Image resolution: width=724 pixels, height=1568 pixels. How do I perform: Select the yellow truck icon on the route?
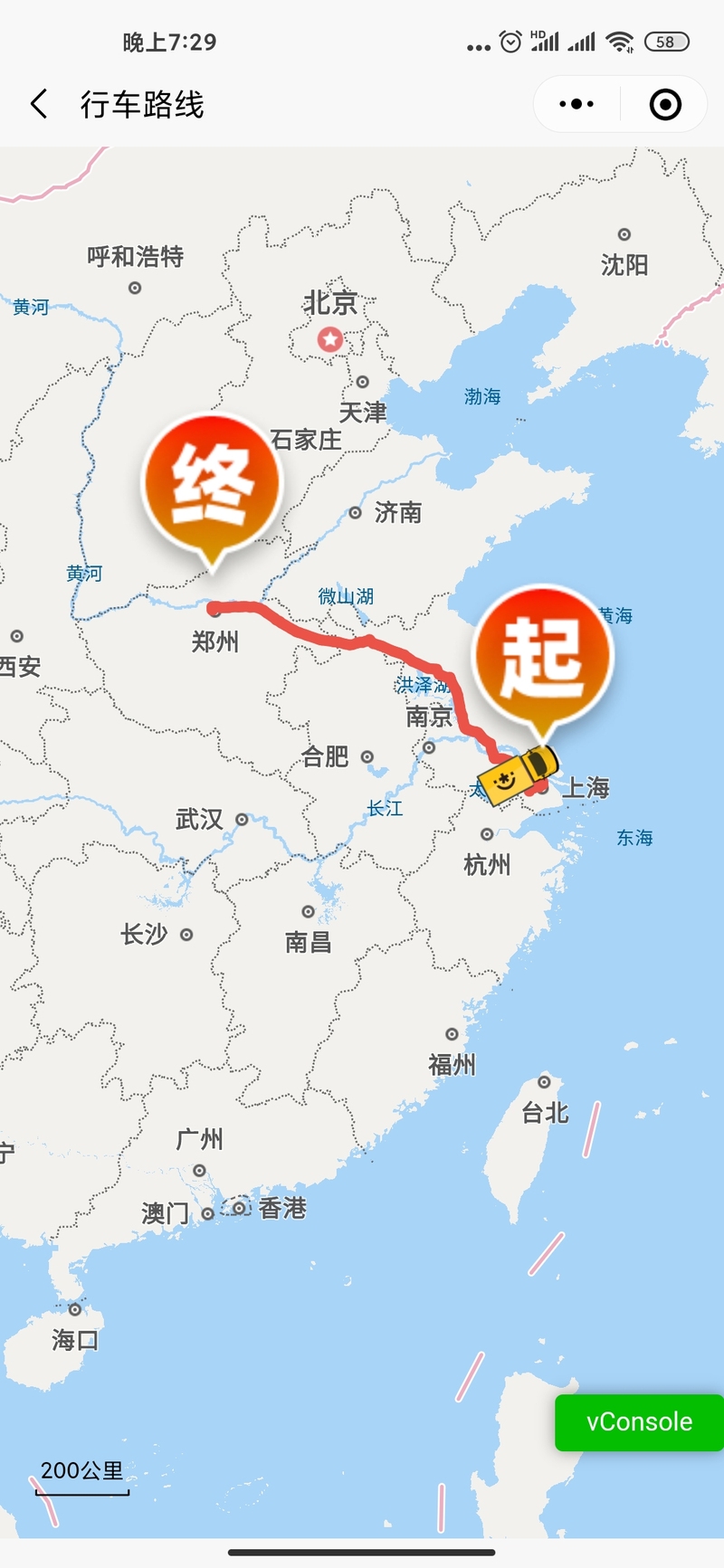(x=519, y=775)
